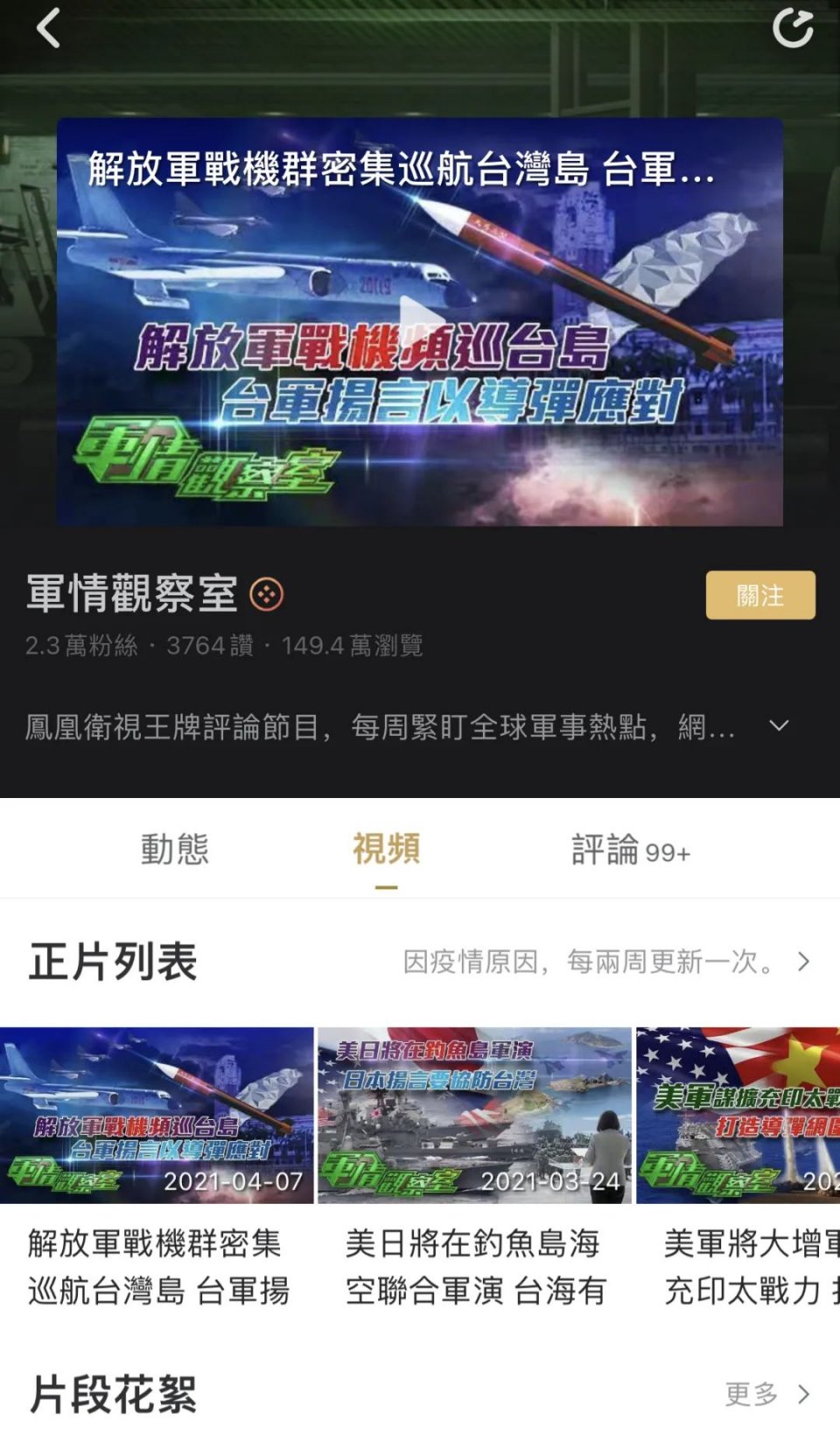The image size is (840, 1435).
Task: View 更多 in 片段花絮
Action: pos(766,1394)
